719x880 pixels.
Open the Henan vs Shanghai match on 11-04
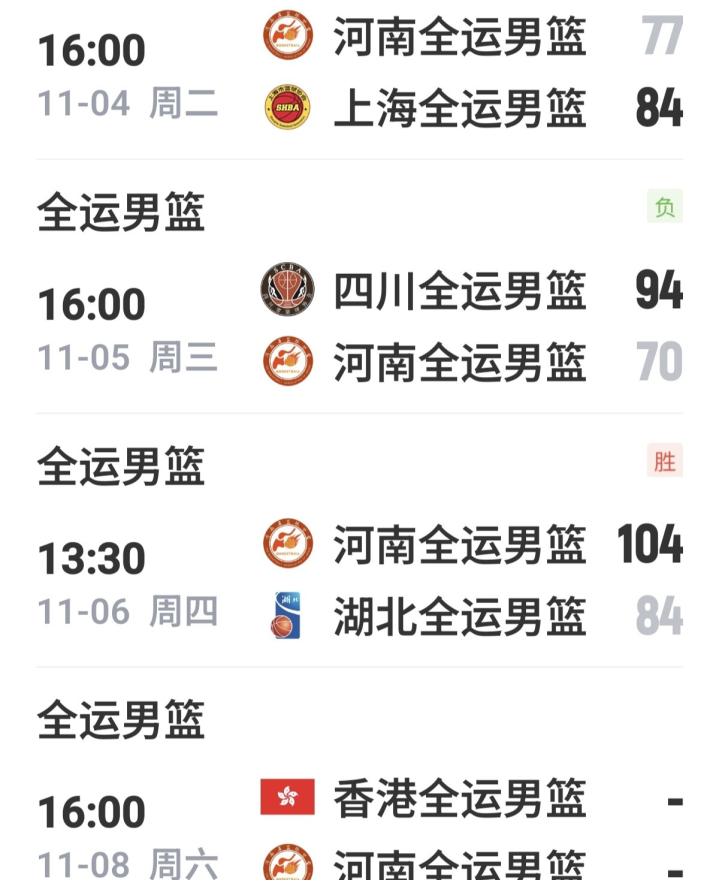[360, 72]
